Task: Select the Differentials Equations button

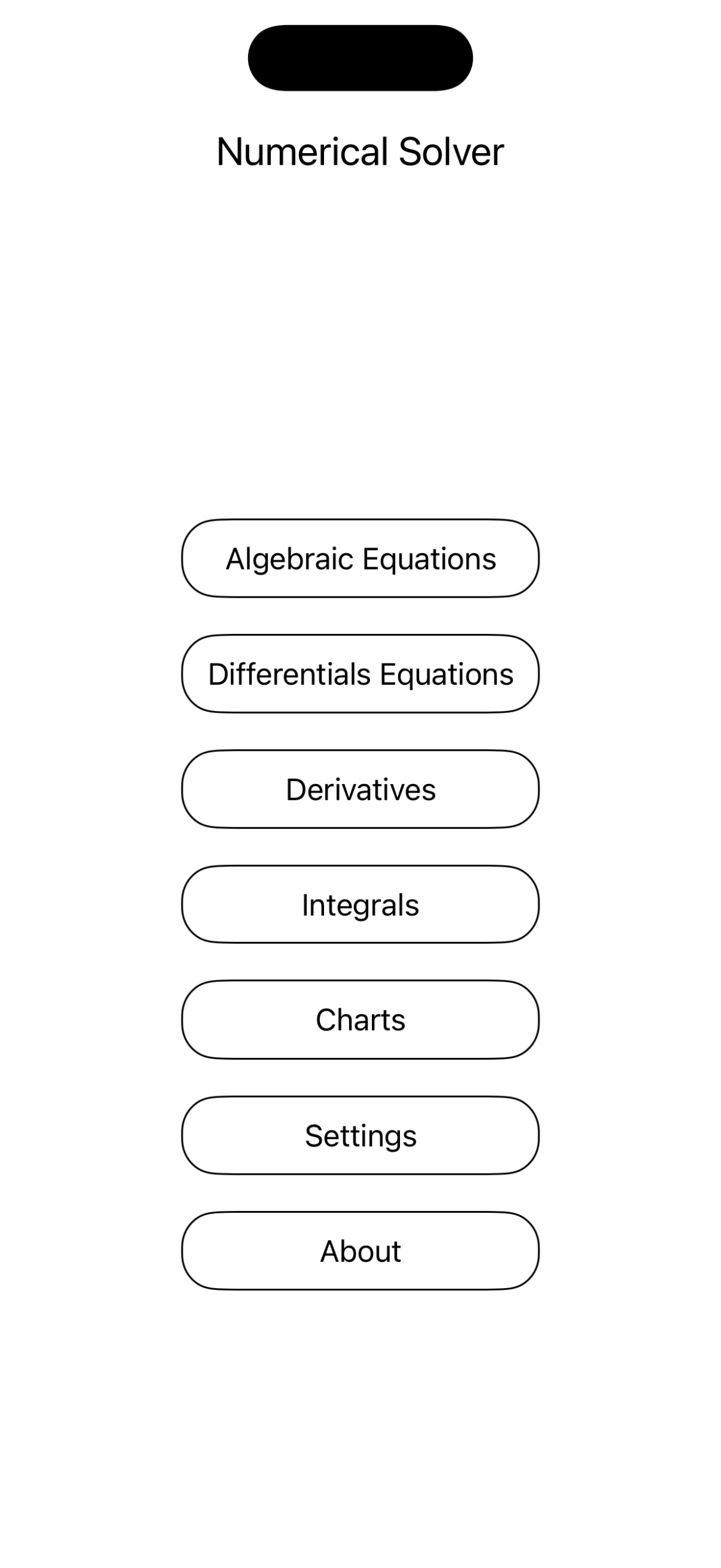Action: pyautogui.click(x=360, y=673)
